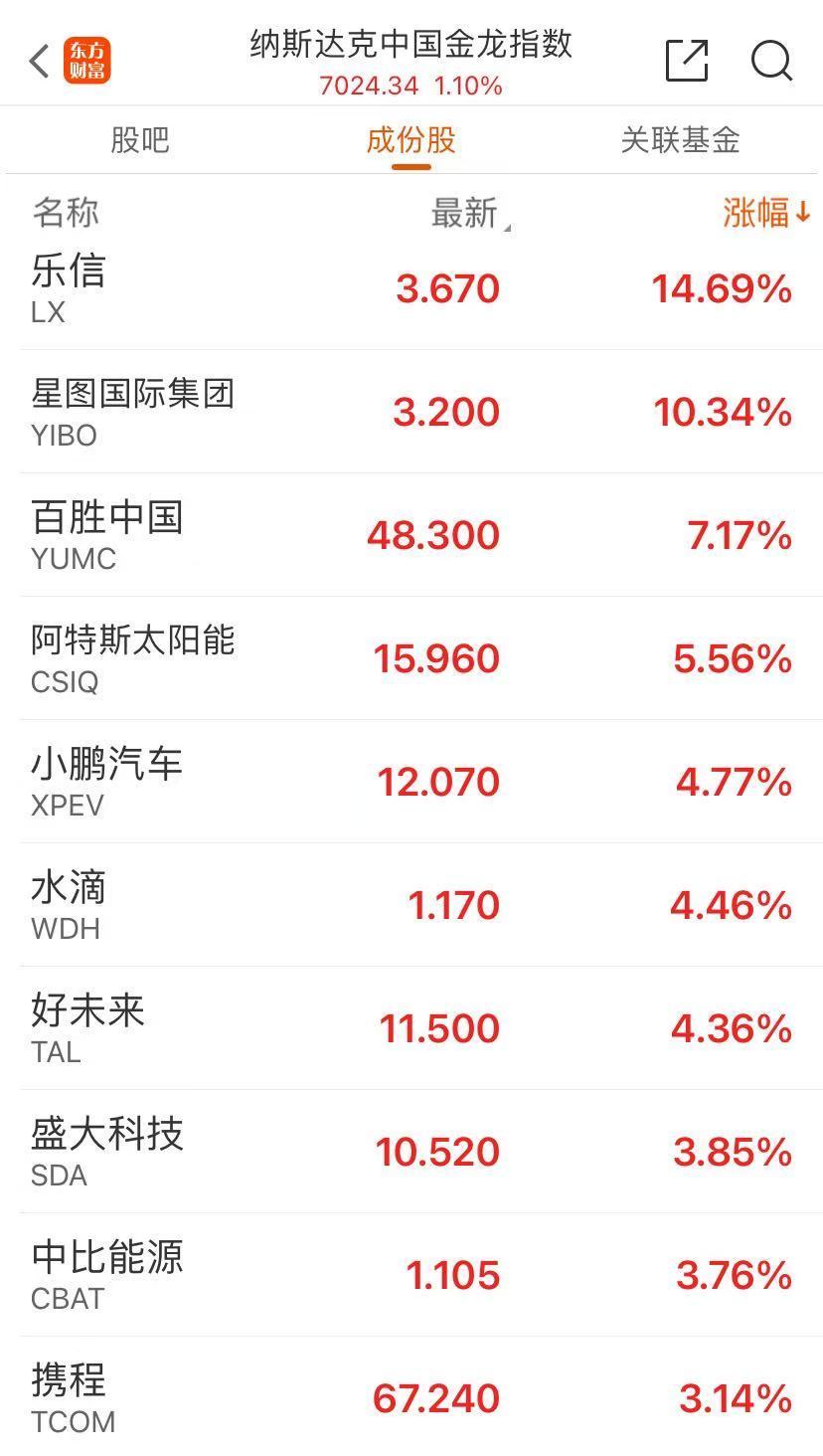The image size is (823, 1456).
Task: Go back using the back arrow
Action: [40, 62]
